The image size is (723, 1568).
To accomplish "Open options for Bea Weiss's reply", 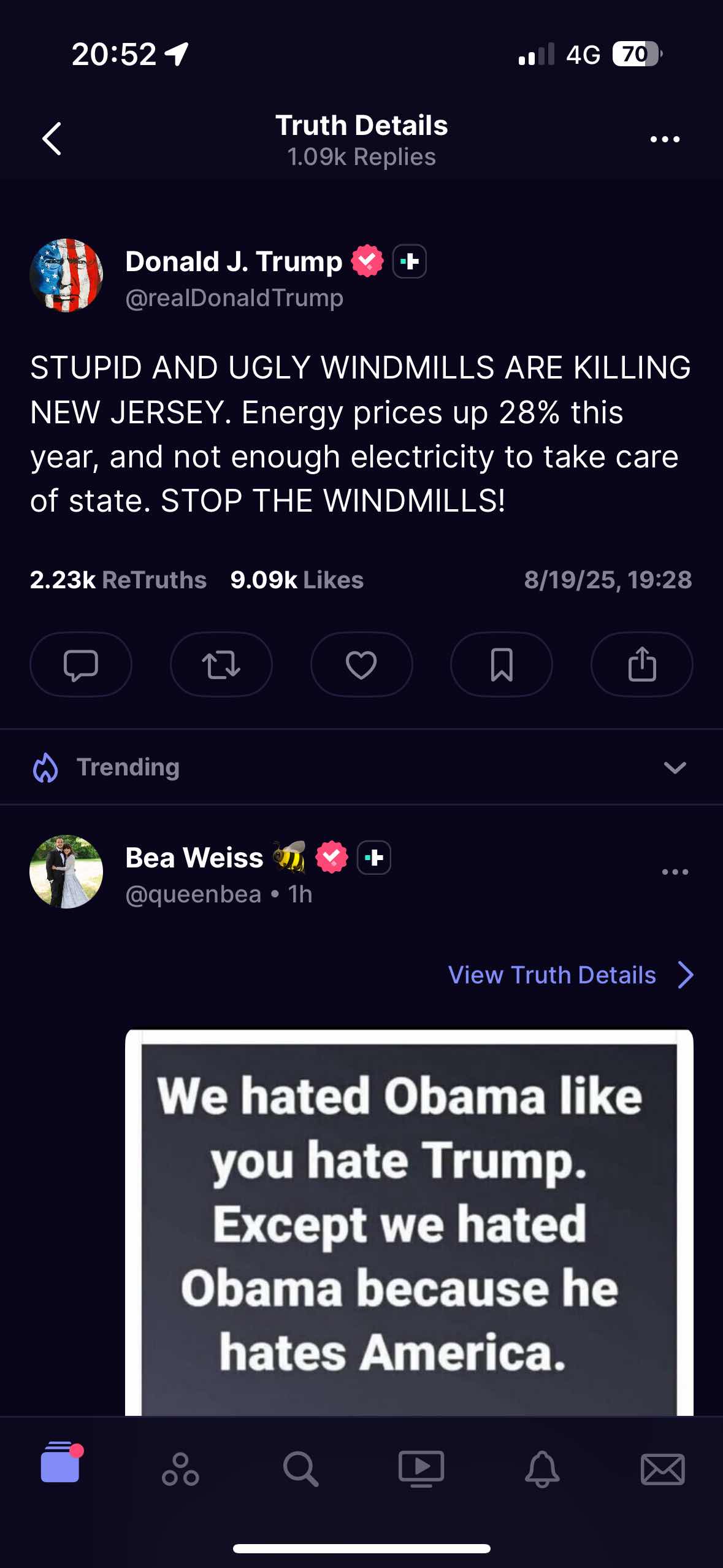I will click(675, 872).
